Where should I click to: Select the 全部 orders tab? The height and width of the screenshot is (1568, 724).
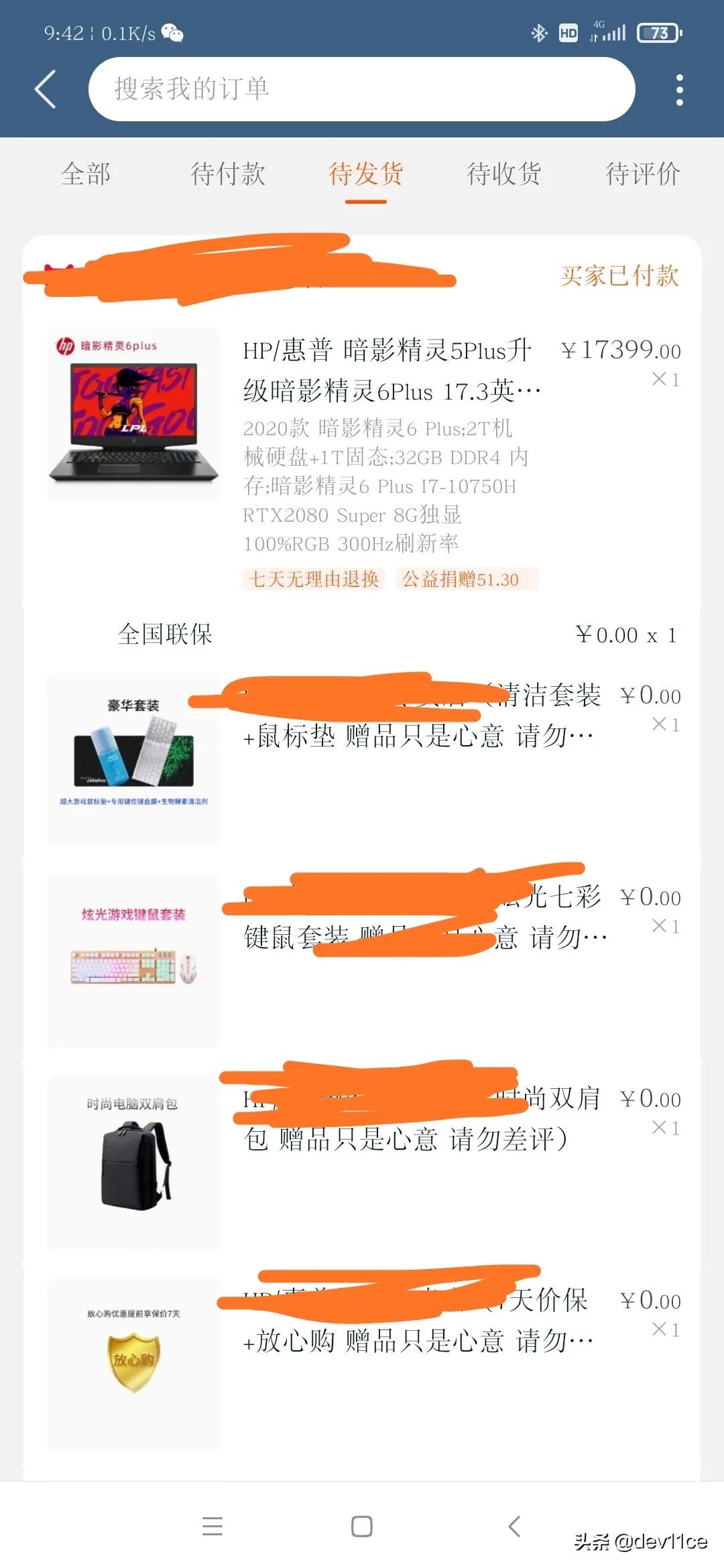pyautogui.click(x=86, y=174)
